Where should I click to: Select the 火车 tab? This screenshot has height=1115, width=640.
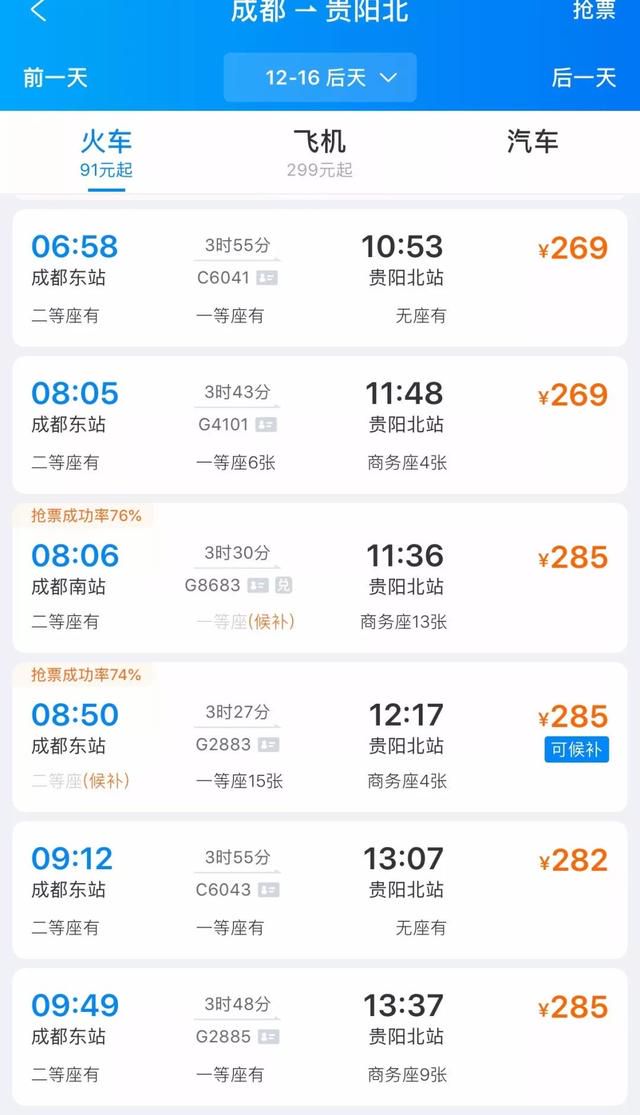[x=106, y=153]
